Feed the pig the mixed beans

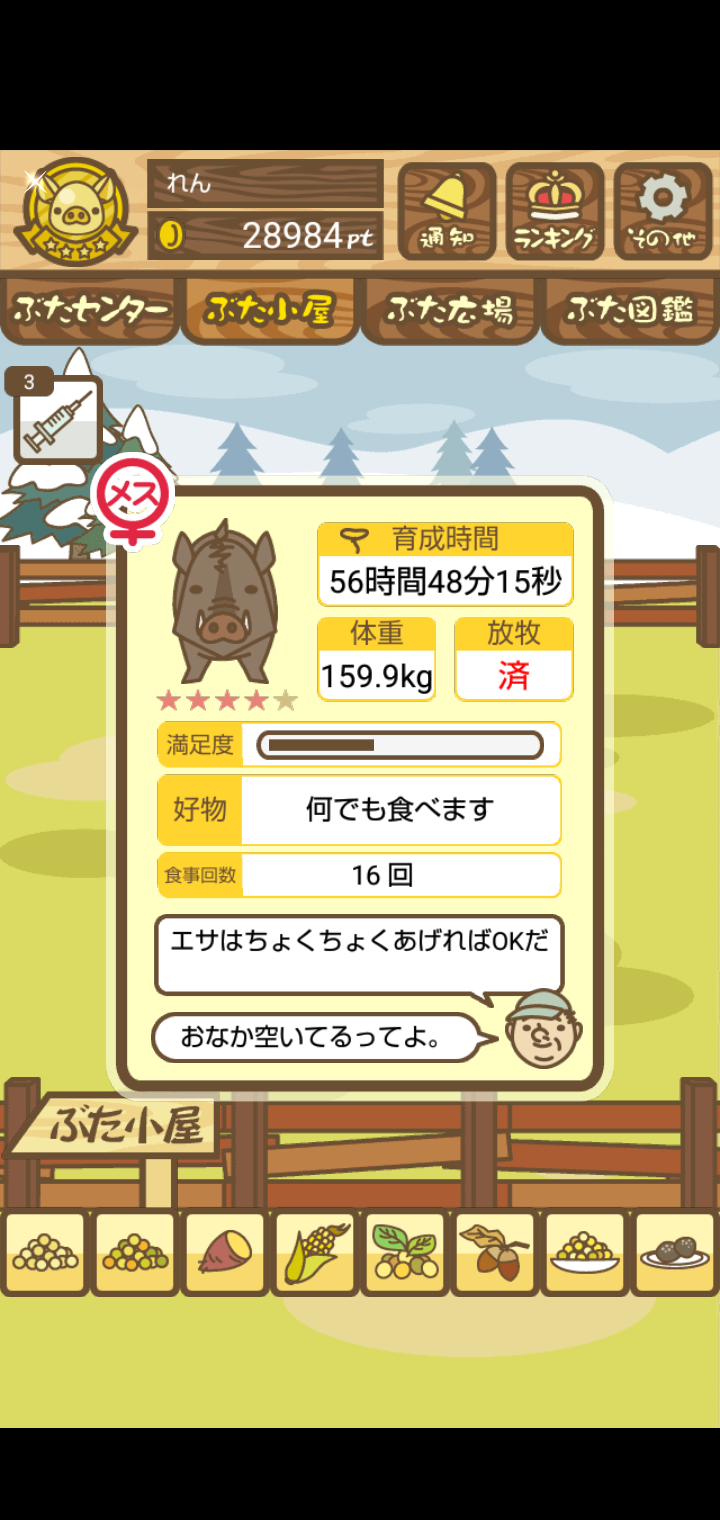(x=134, y=1253)
